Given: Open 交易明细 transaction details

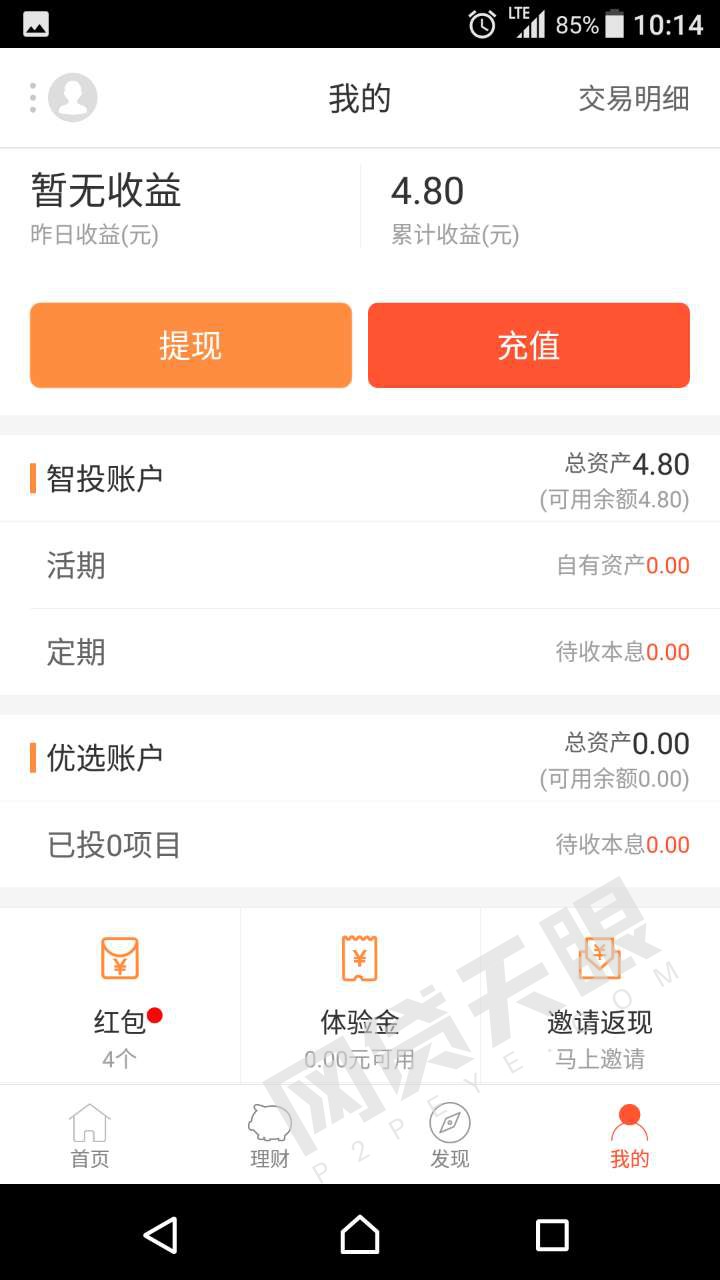Looking at the screenshot, I should coord(633,98).
